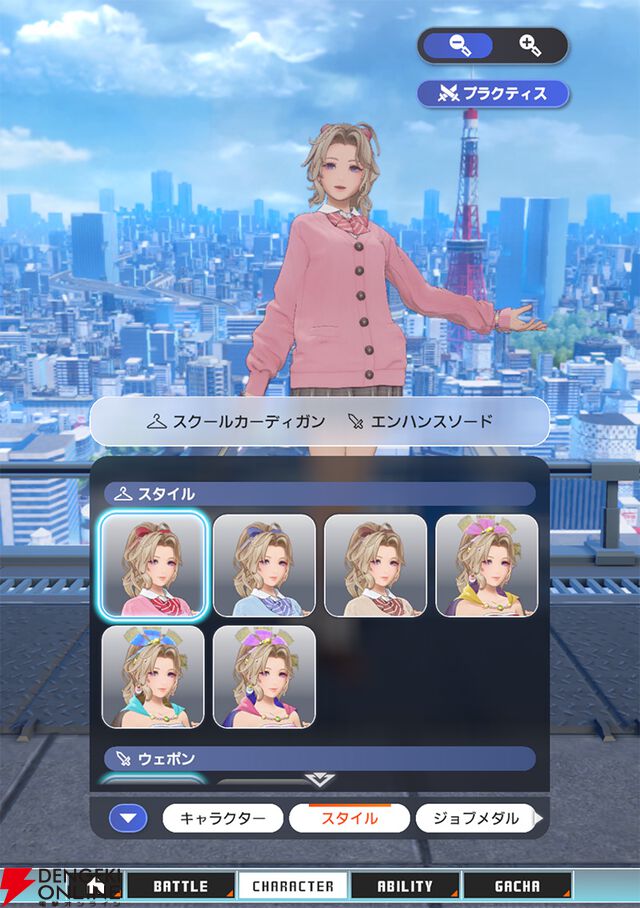Open the GACHA section
The width and height of the screenshot is (640, 908).
tap(517, 885)
